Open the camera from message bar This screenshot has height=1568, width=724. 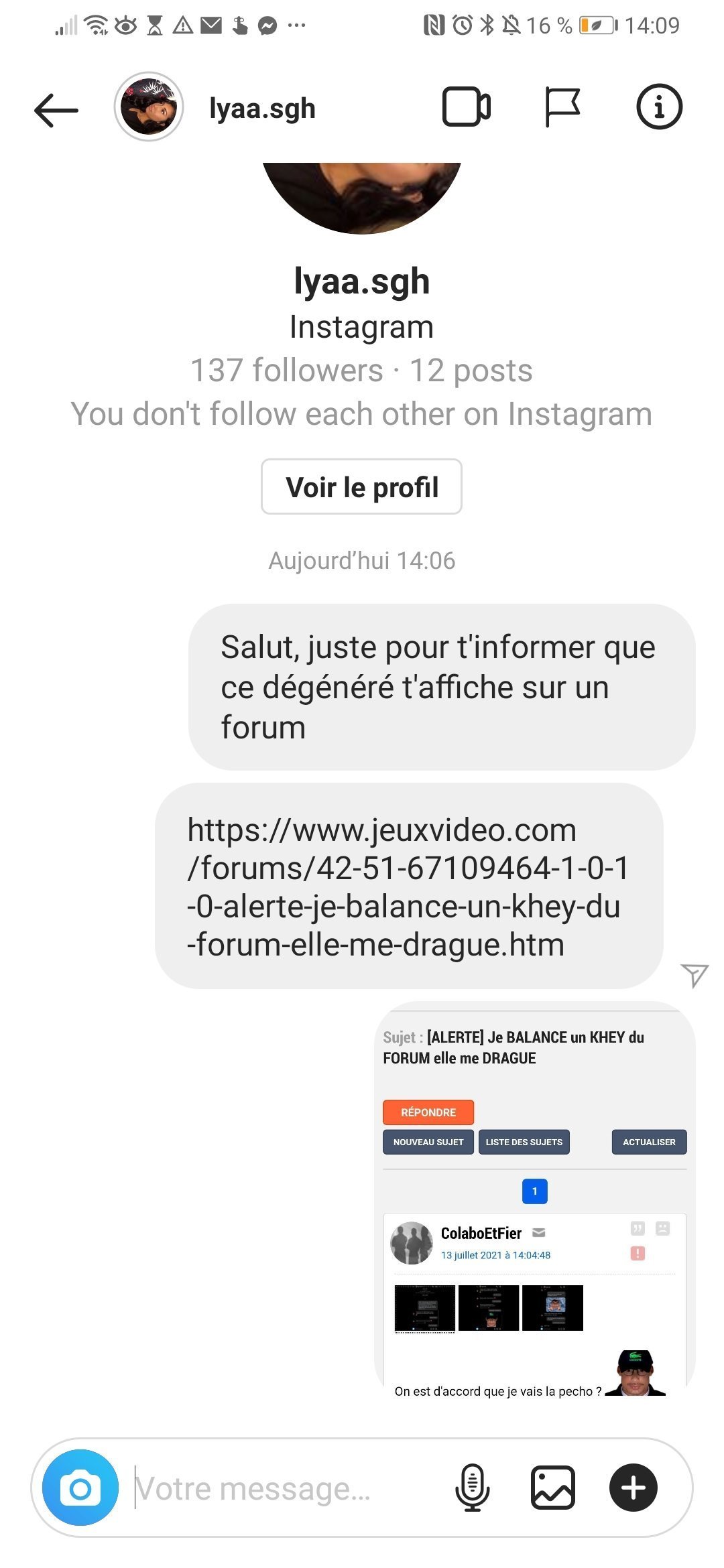[80, 1488]
